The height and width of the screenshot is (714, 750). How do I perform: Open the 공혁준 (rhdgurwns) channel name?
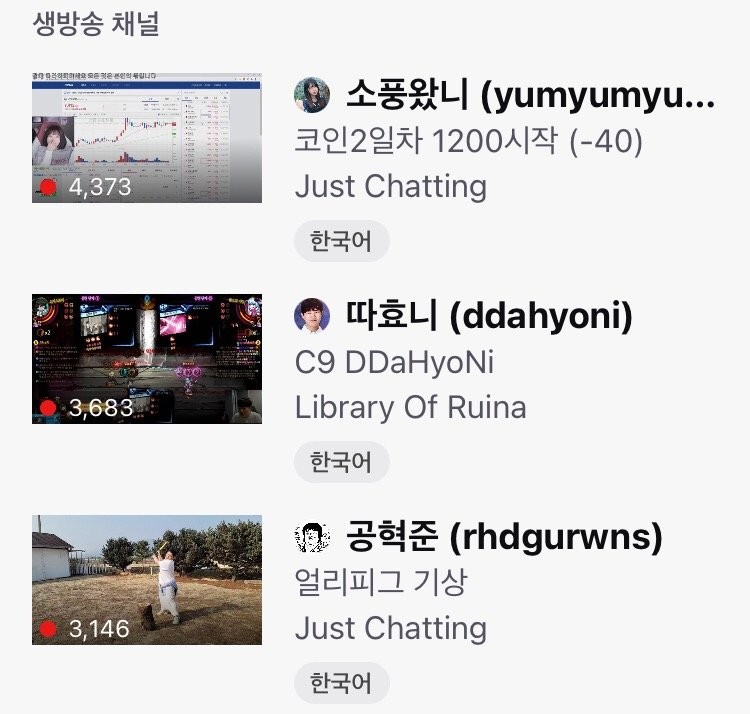coord(504,538)
